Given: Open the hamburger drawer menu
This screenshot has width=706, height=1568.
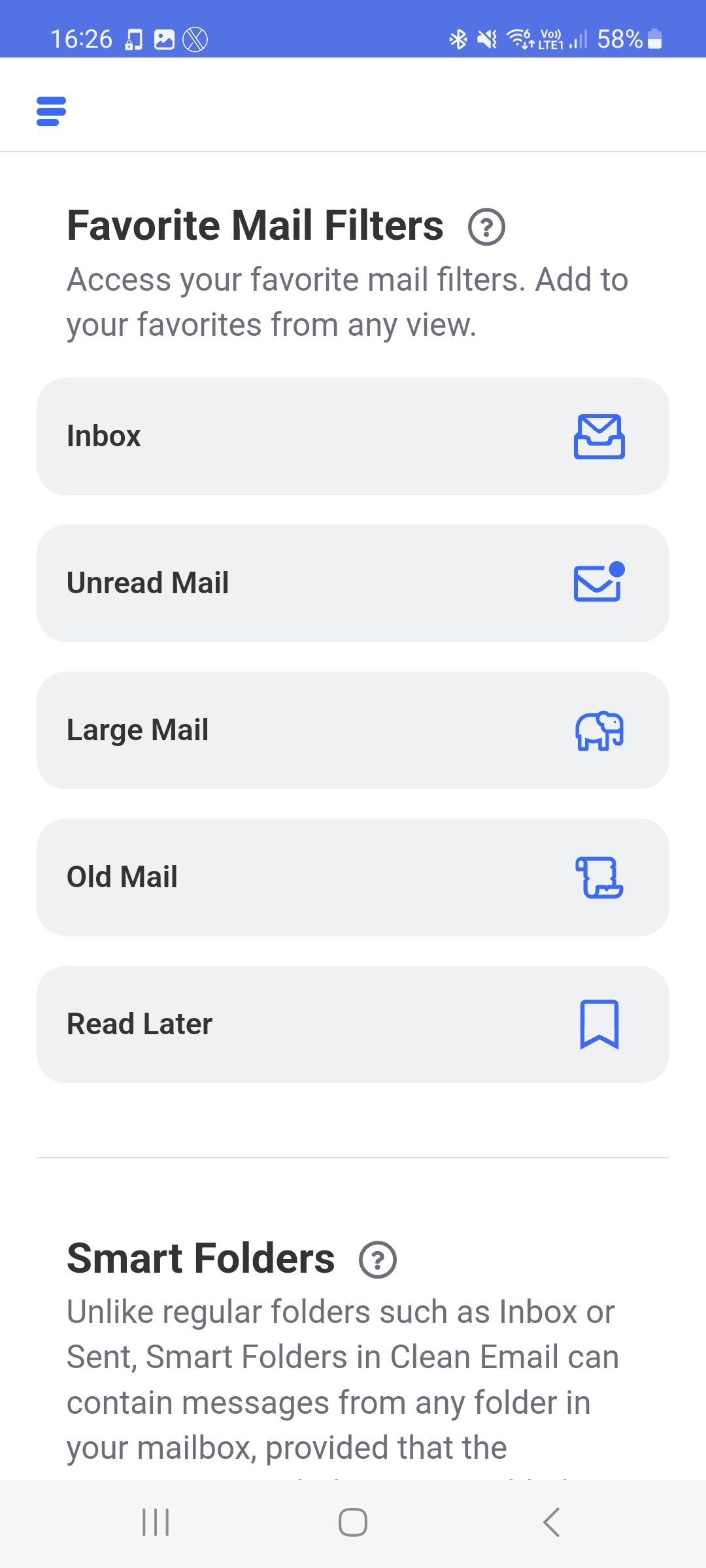Looking at the screenshot, I should pos(52,111).
